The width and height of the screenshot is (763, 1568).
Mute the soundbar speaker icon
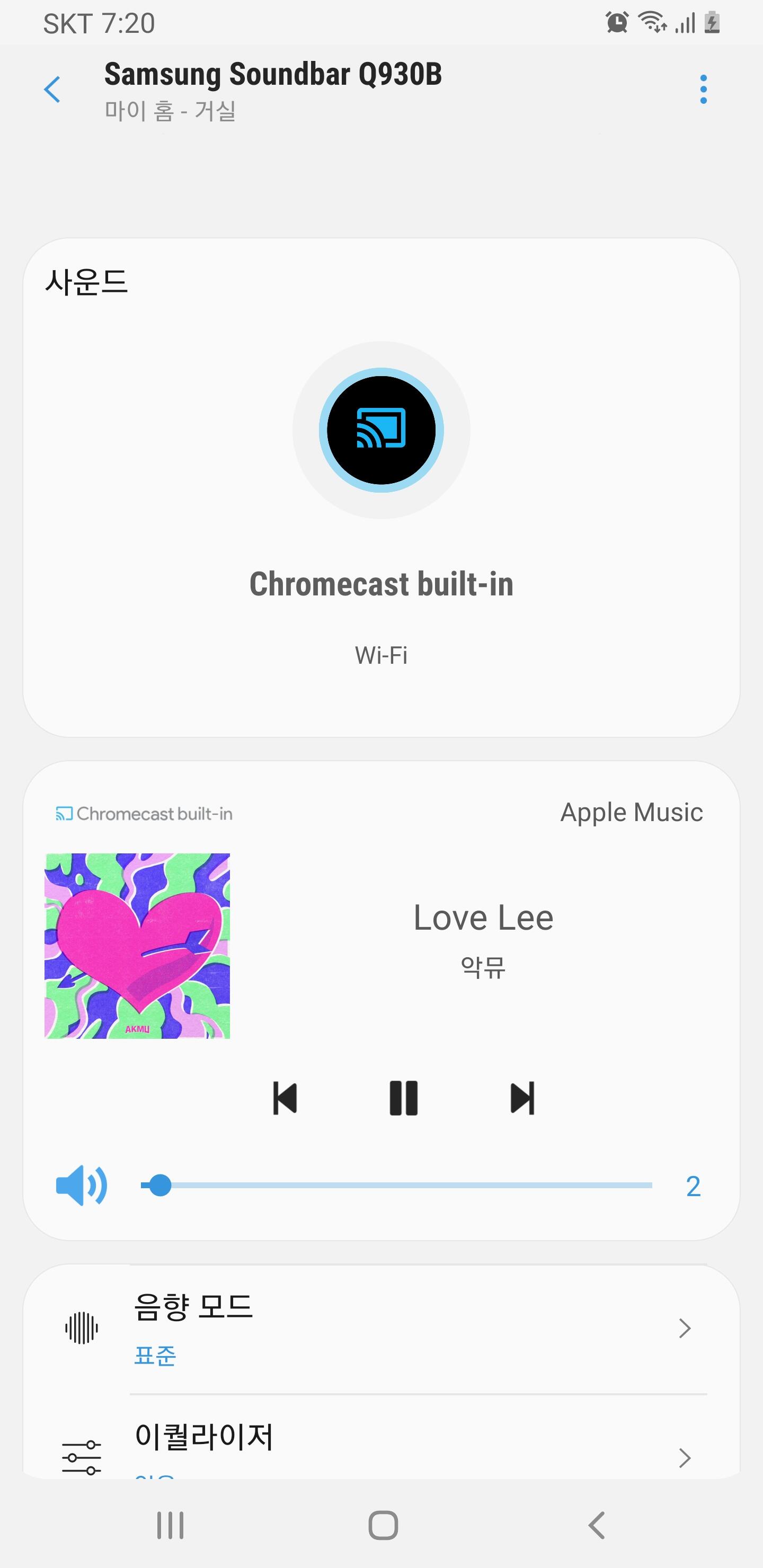click(82, 1186)
